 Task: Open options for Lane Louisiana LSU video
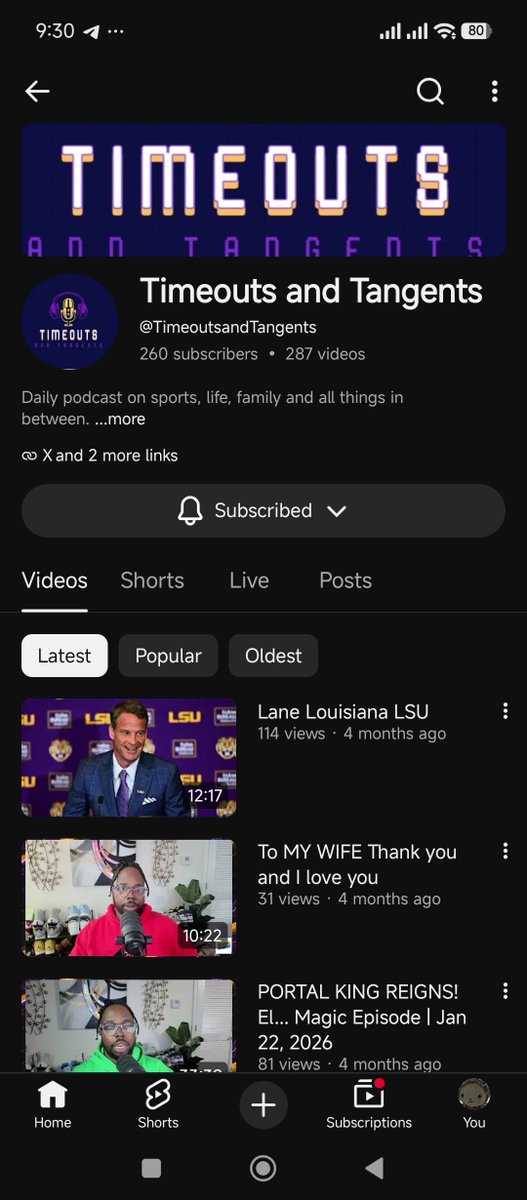pos(505,711)
